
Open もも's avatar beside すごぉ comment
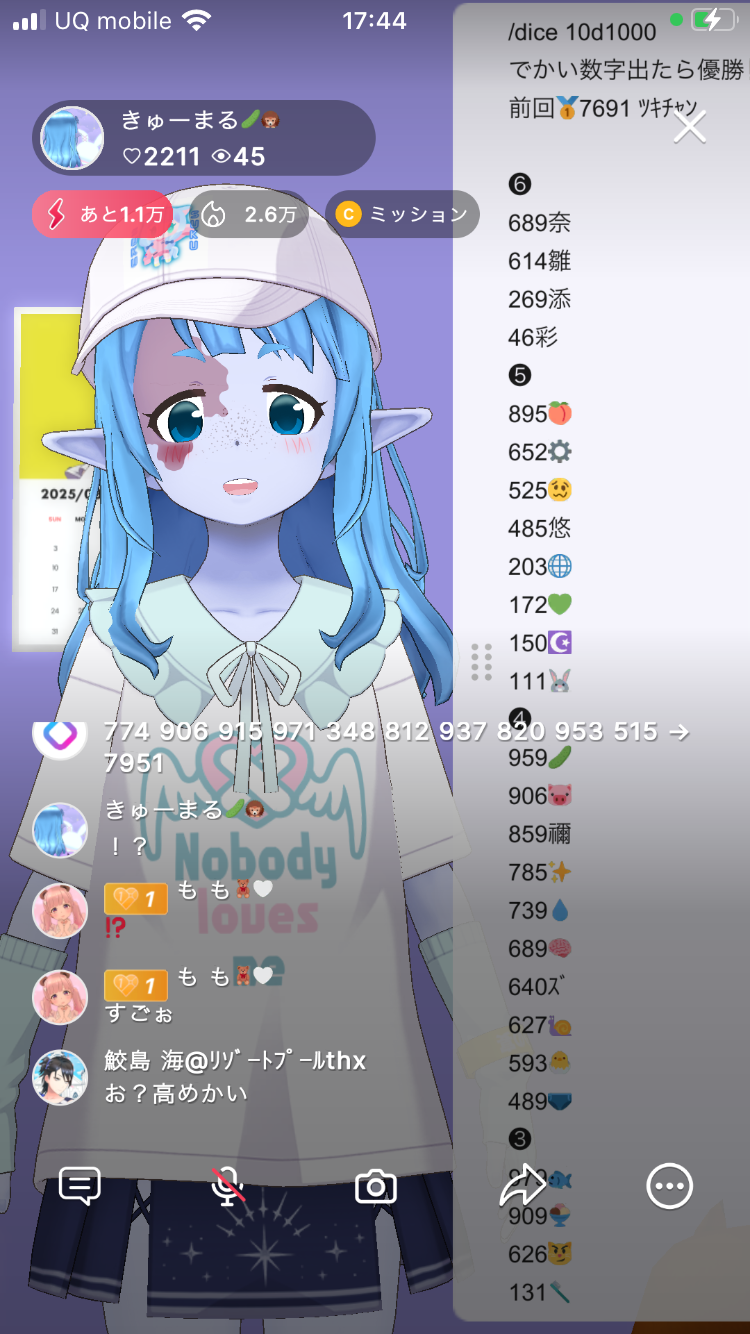pyautogui.click(x=60, y=997)
